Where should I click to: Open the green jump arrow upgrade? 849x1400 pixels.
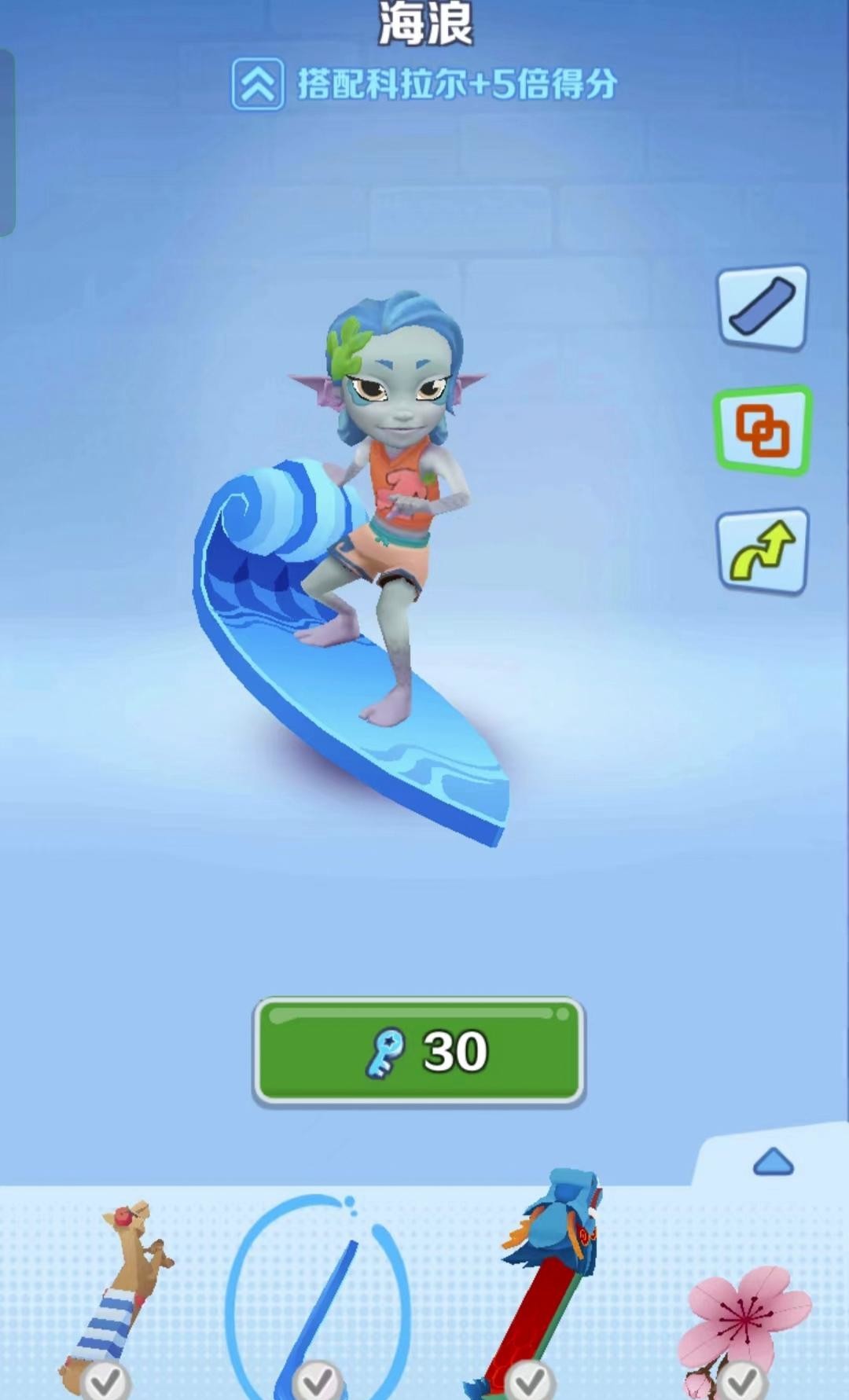pos(762,551)
